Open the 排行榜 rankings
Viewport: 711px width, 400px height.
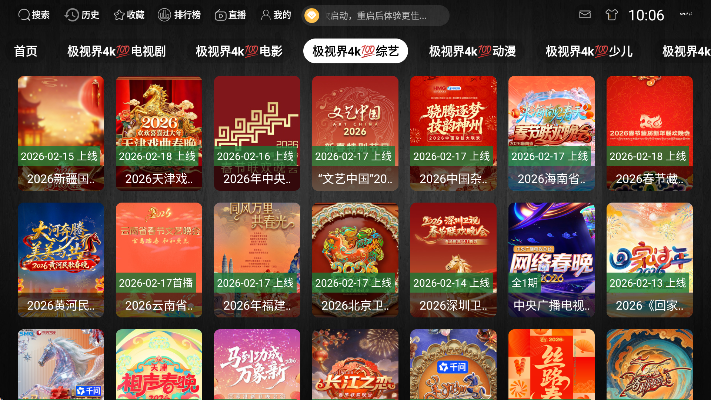point(178,15)
